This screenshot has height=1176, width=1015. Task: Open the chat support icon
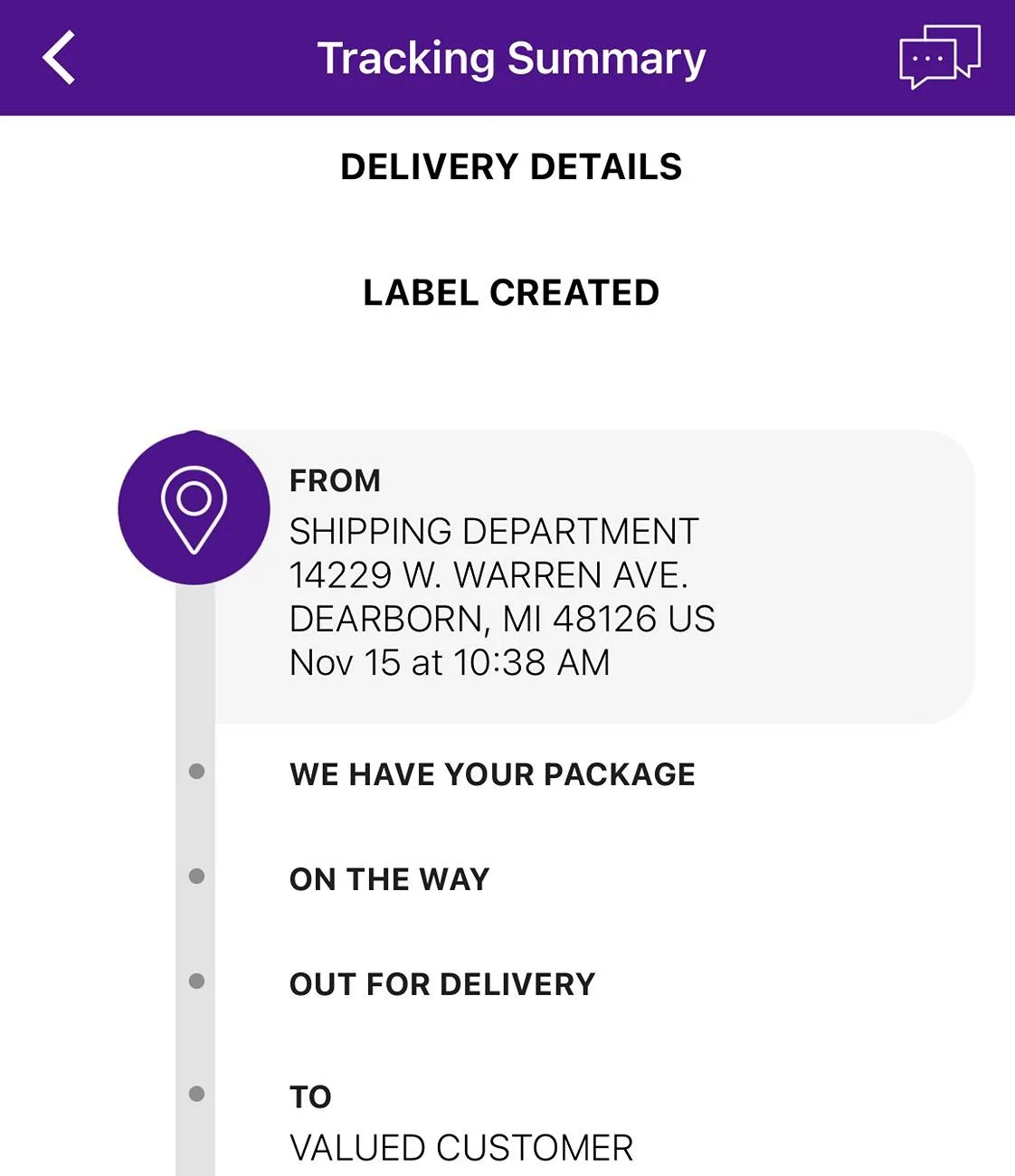(939, 57)
